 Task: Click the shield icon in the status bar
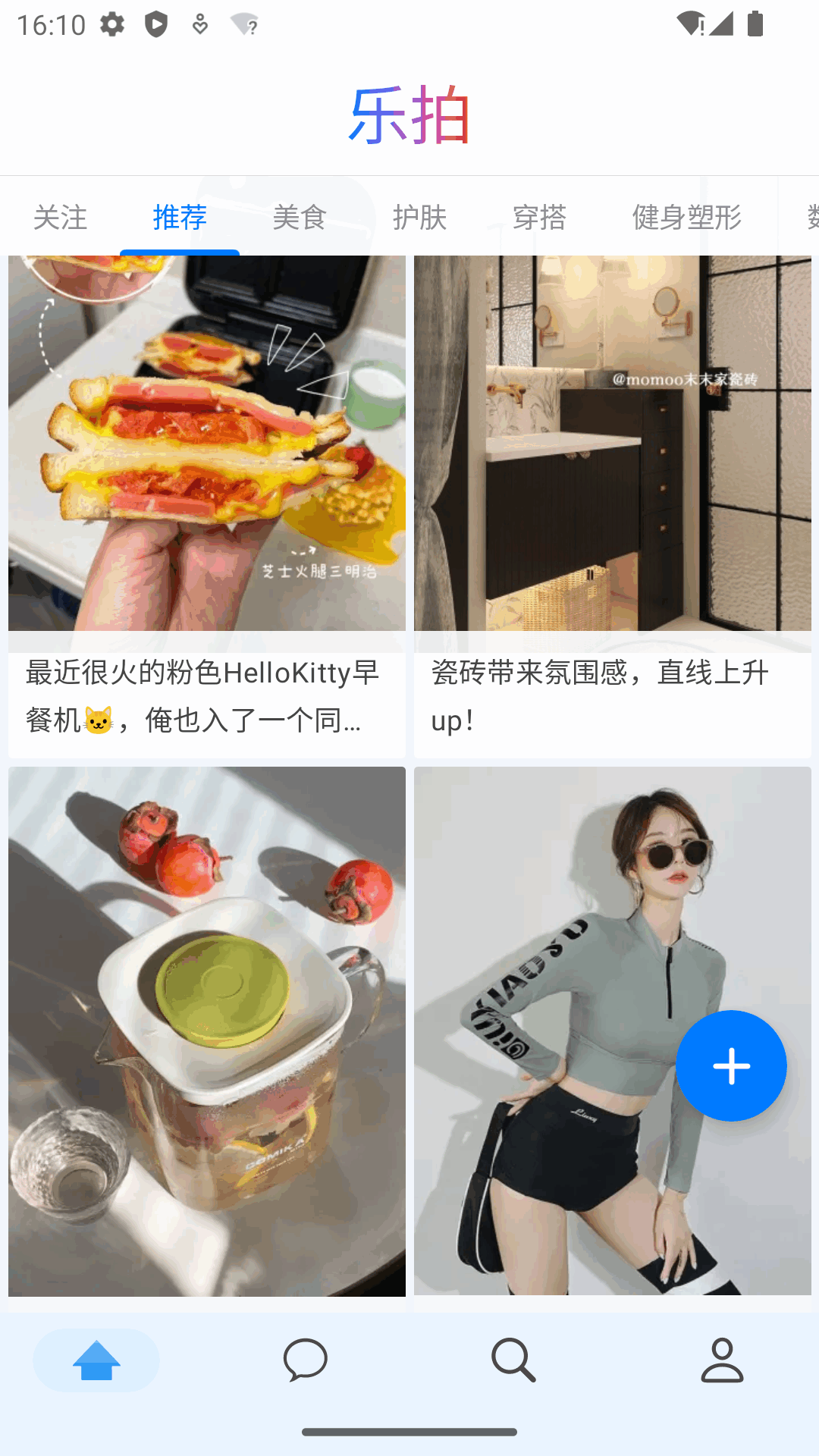[157, 25]
